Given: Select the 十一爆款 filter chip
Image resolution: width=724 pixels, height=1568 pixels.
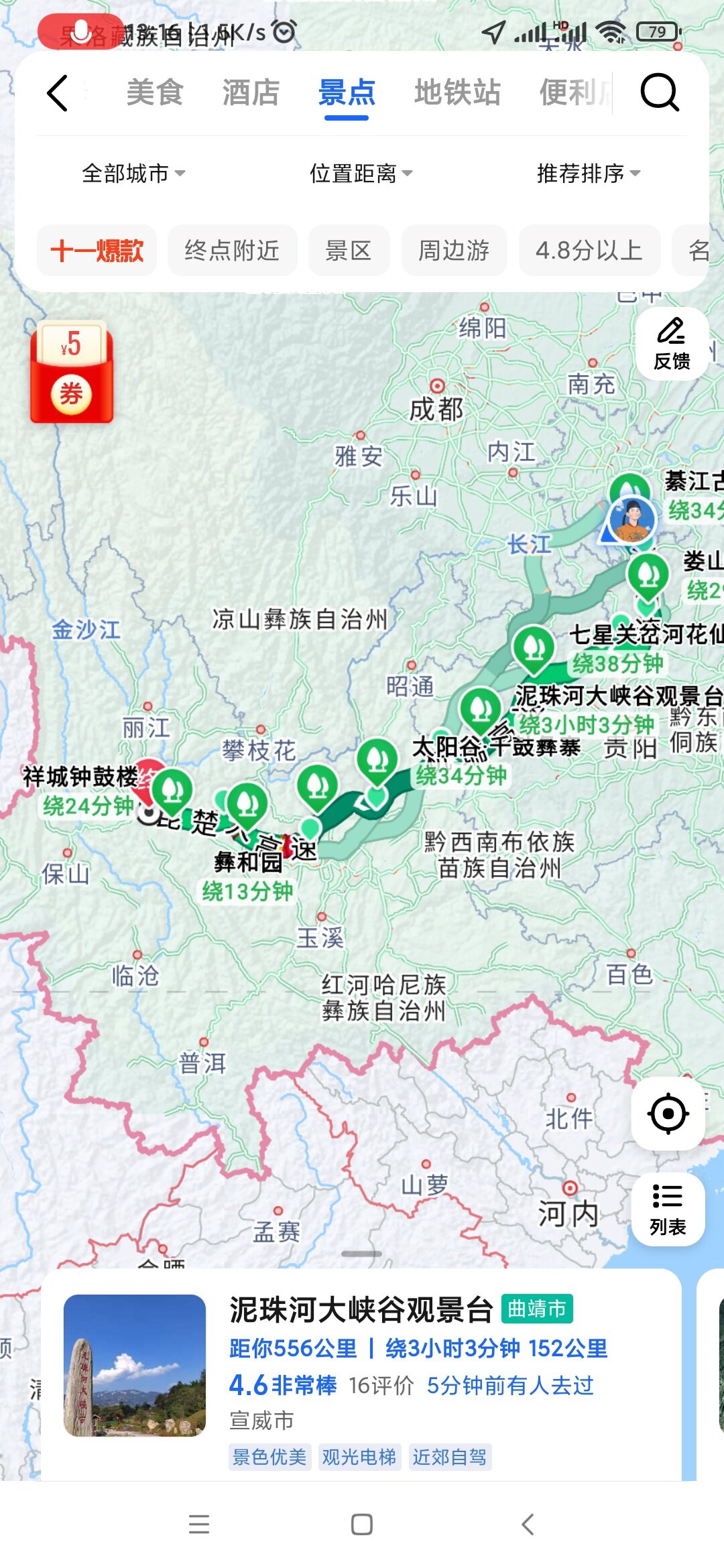Looking at the screenshot, I should click(x=97, y=251).
